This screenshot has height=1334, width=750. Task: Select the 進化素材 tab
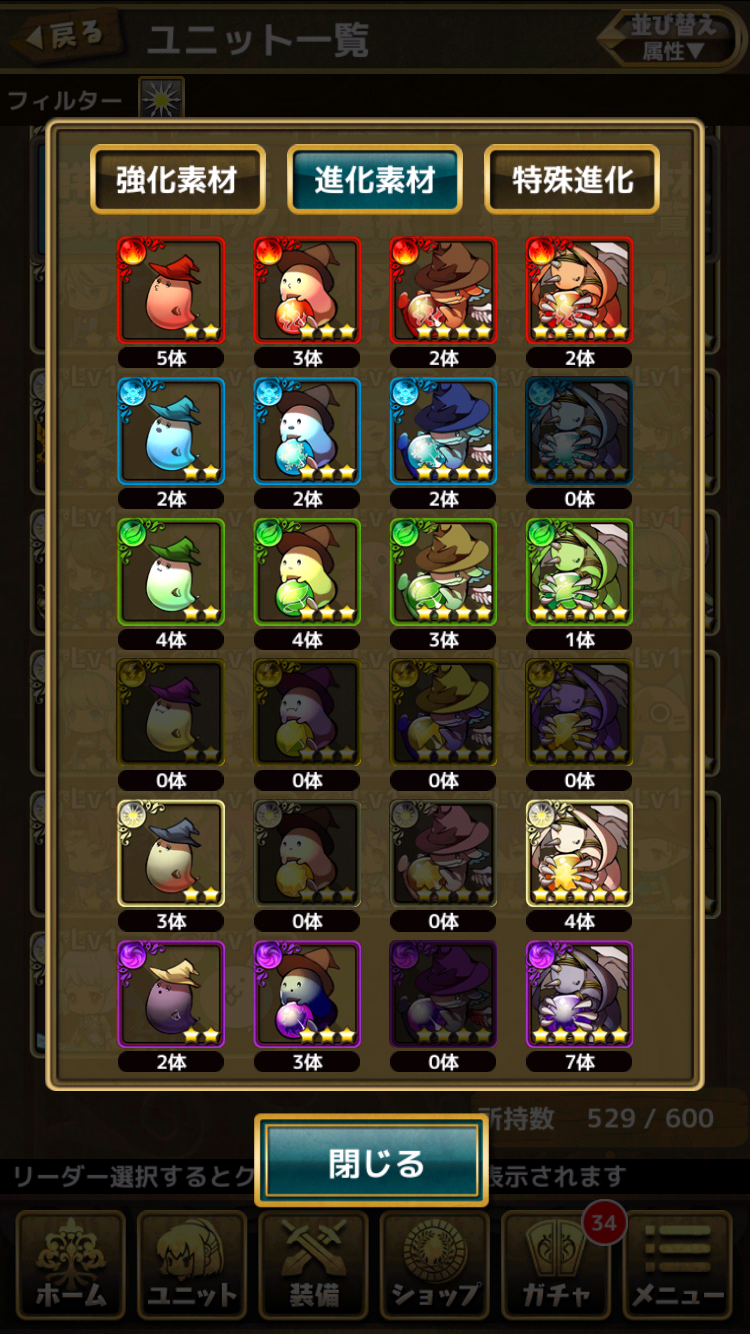(x=374, y=180)
